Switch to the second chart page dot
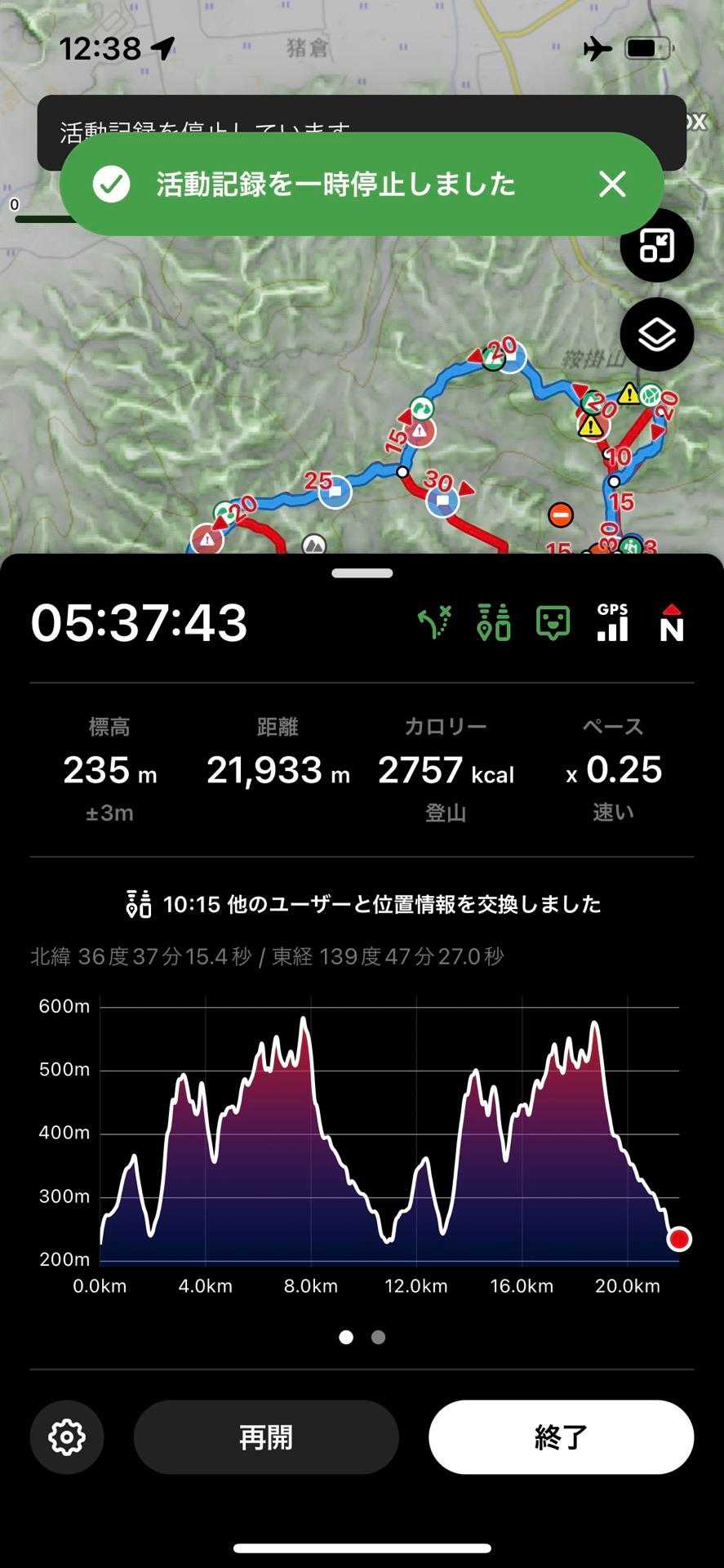 (x=378, y=1337)
